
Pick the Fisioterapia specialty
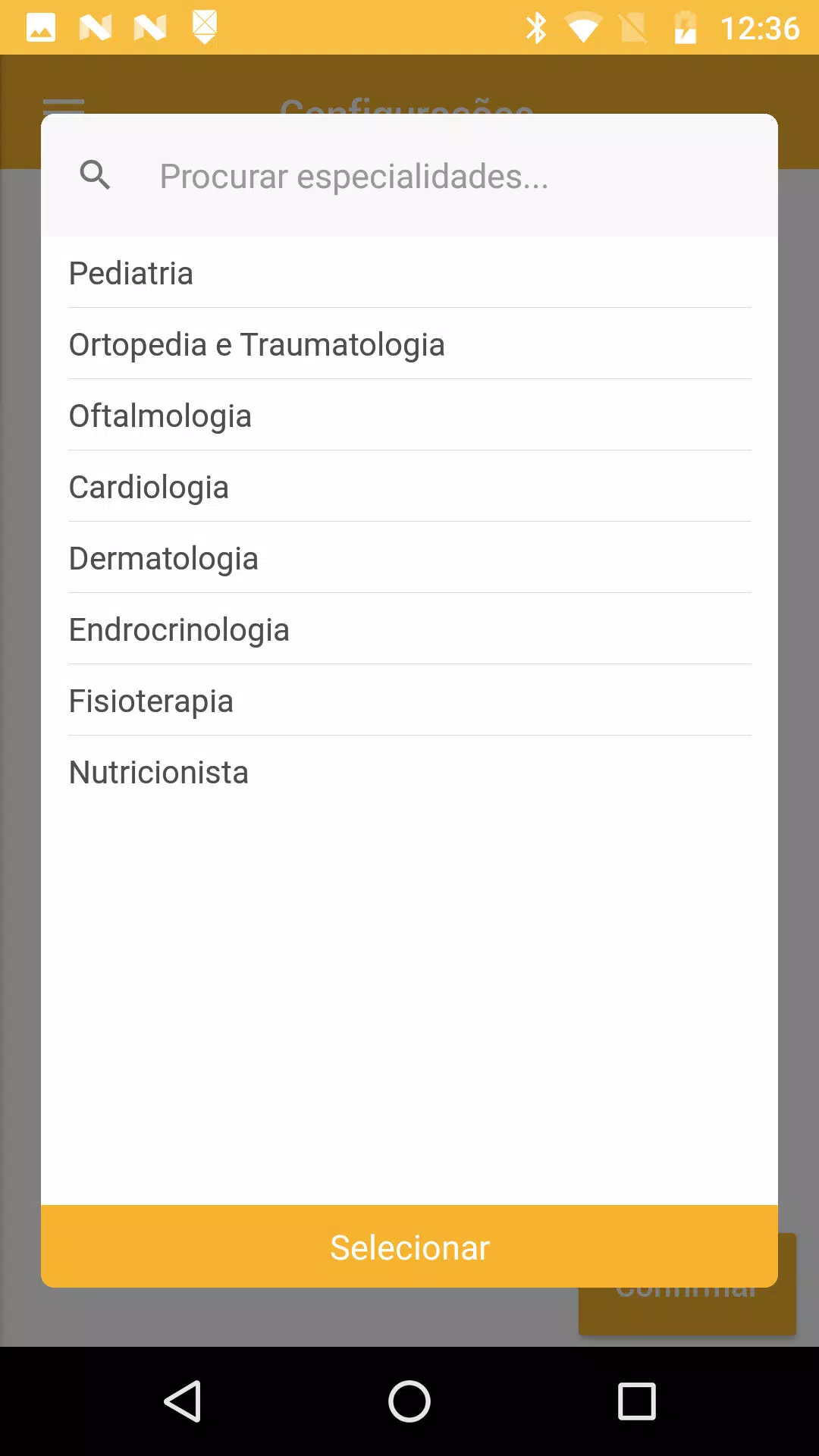409,701
